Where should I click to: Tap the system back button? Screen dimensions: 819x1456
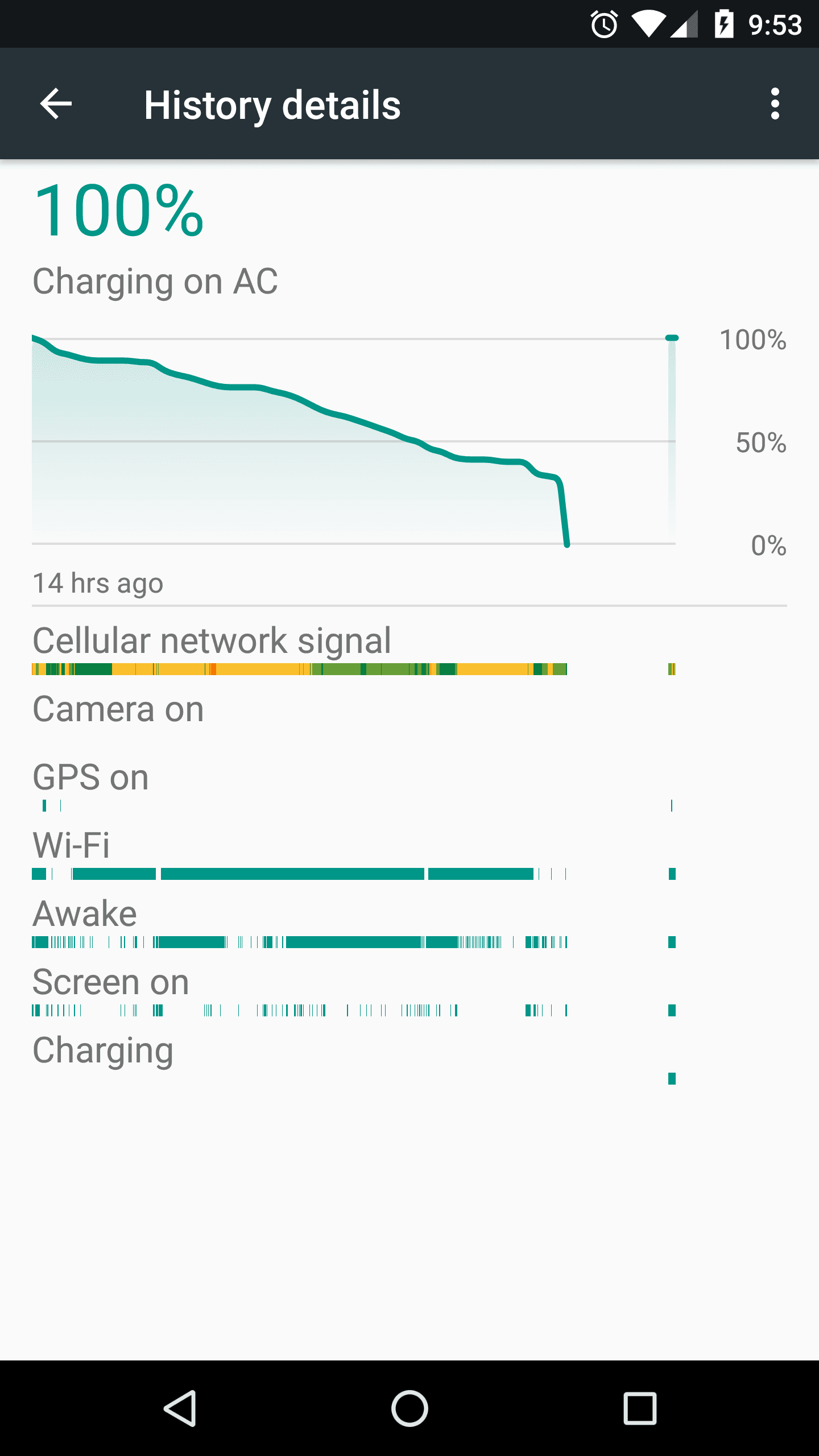click(x=181, y=1408)
